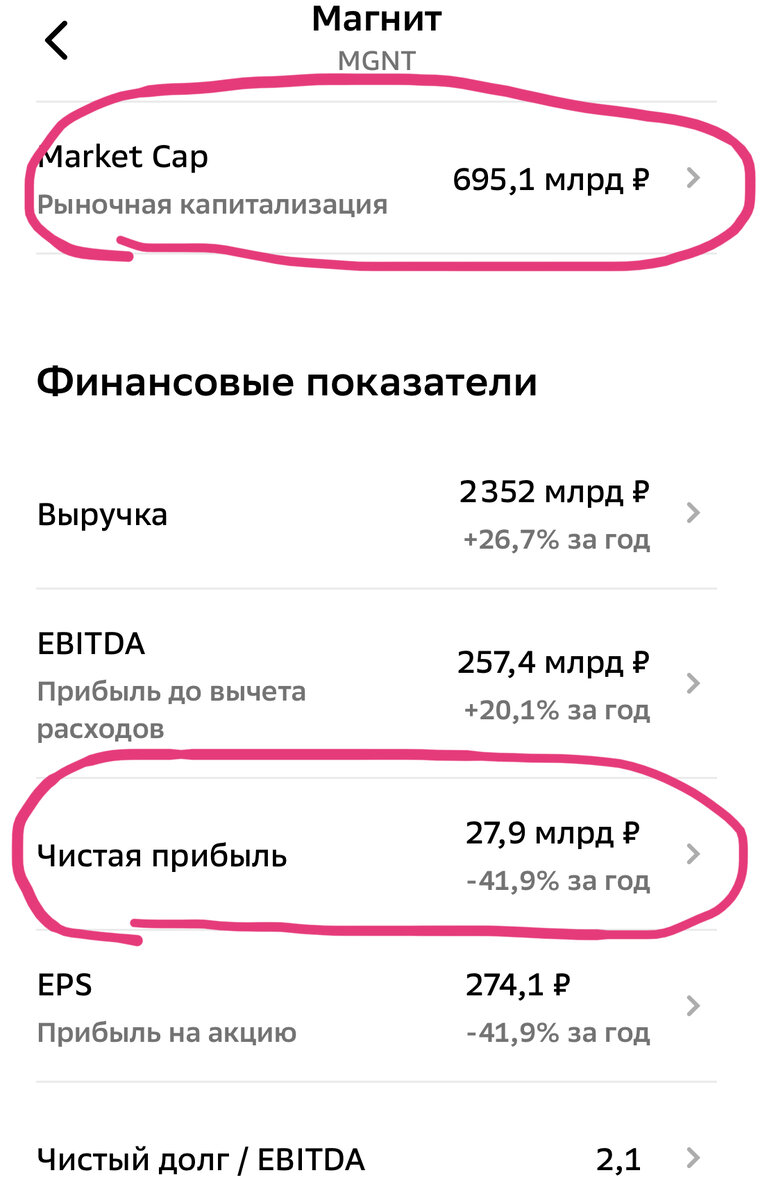Open the Market Cap row
The height and width of the screenshot is (1200, 767).
(x=123, y=157)
